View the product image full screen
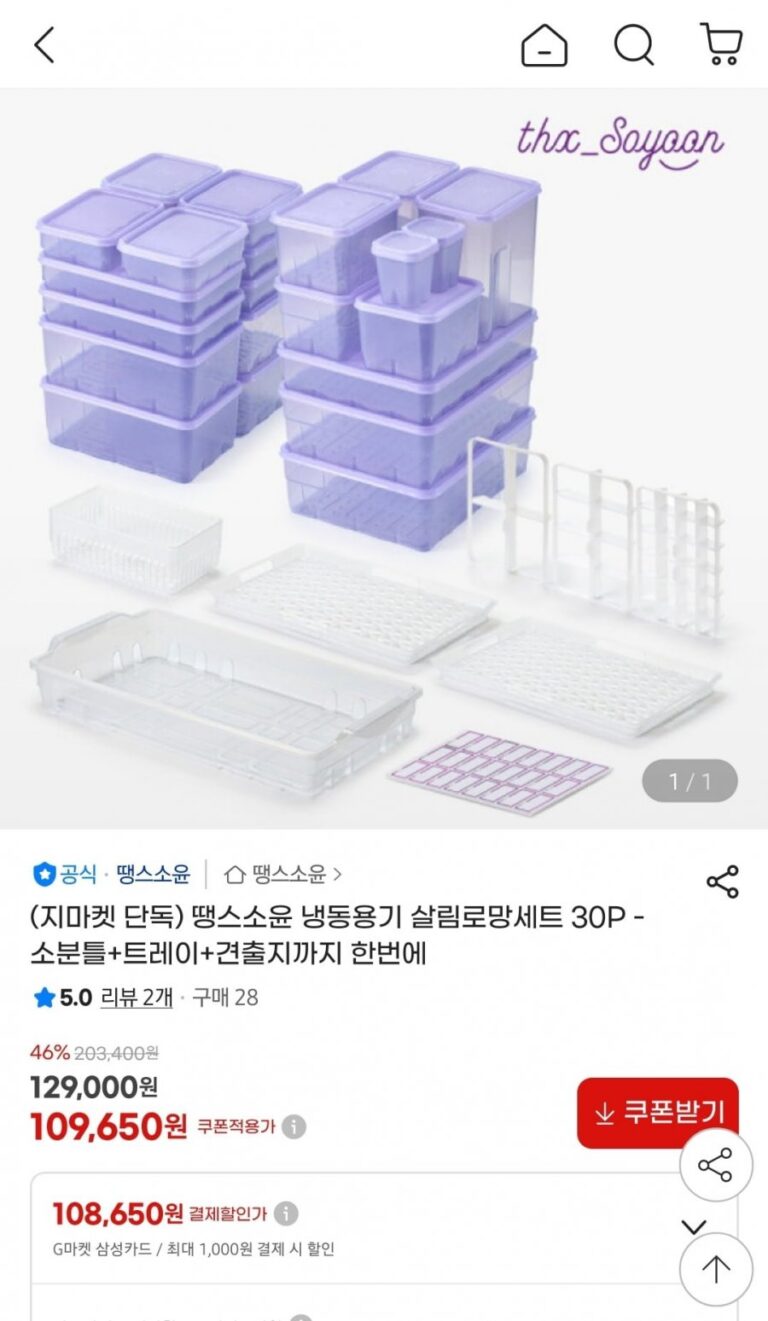Screen dimensions: 768x1321 coord(384,458)
